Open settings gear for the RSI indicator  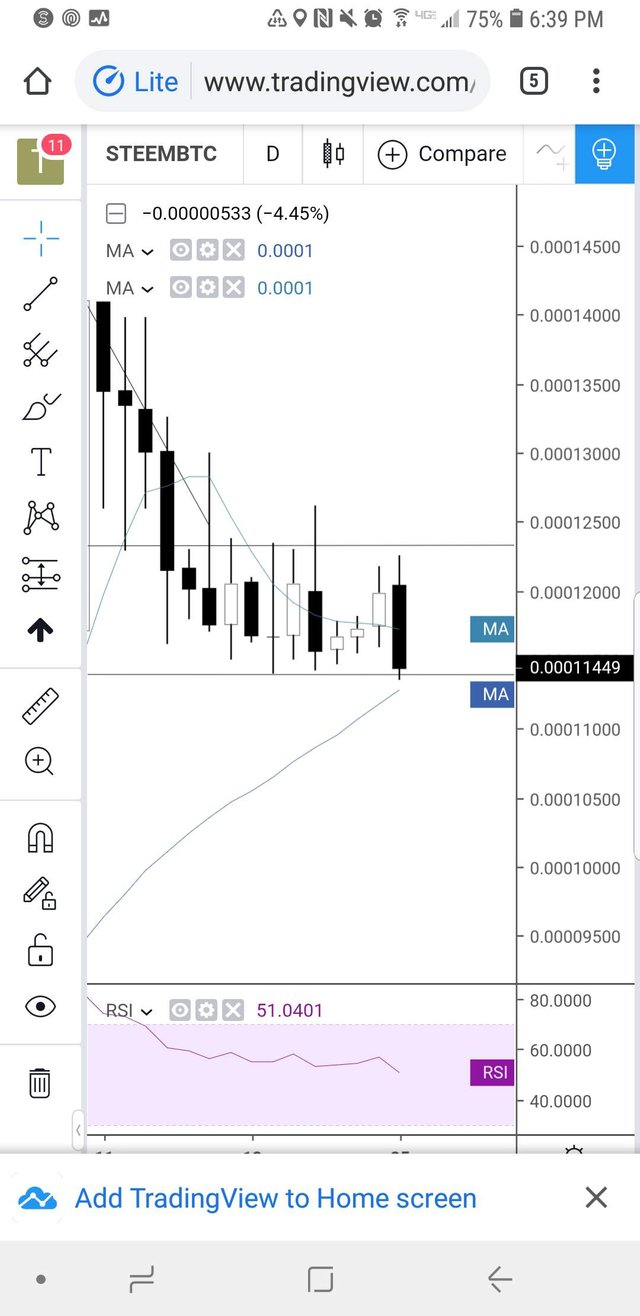click(206, 1010)
